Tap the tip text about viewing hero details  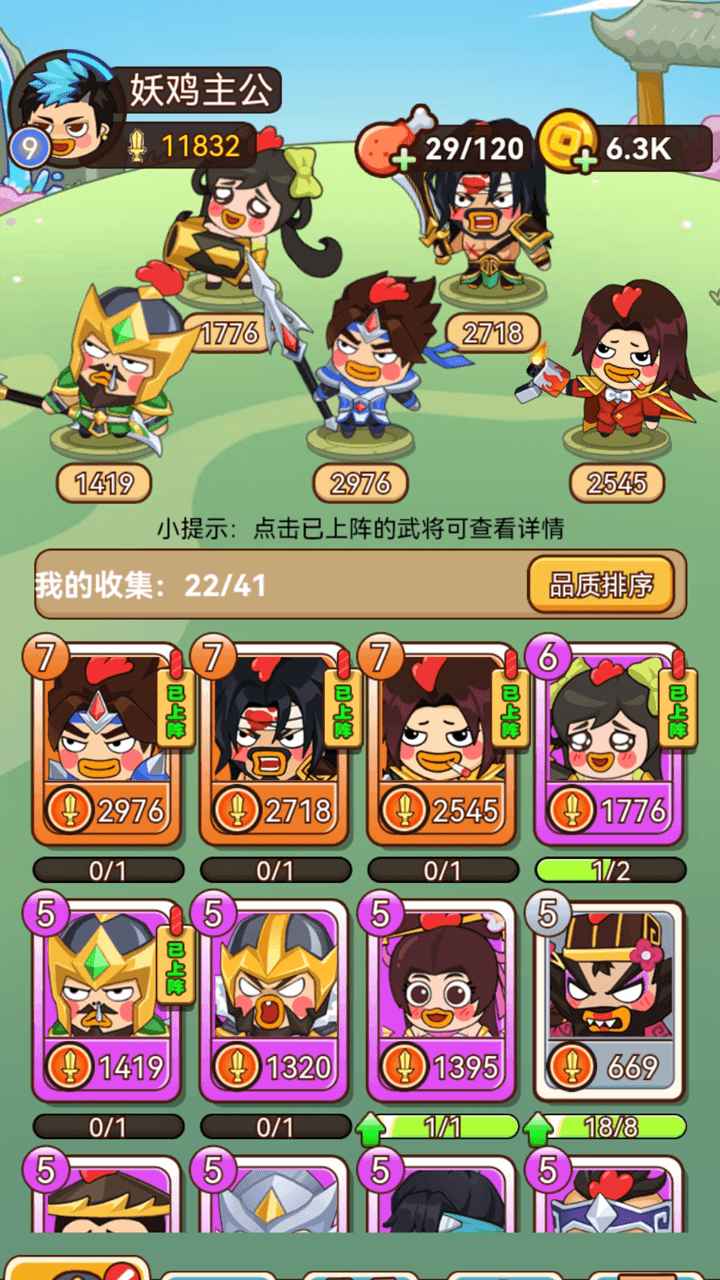coord(360,530)
